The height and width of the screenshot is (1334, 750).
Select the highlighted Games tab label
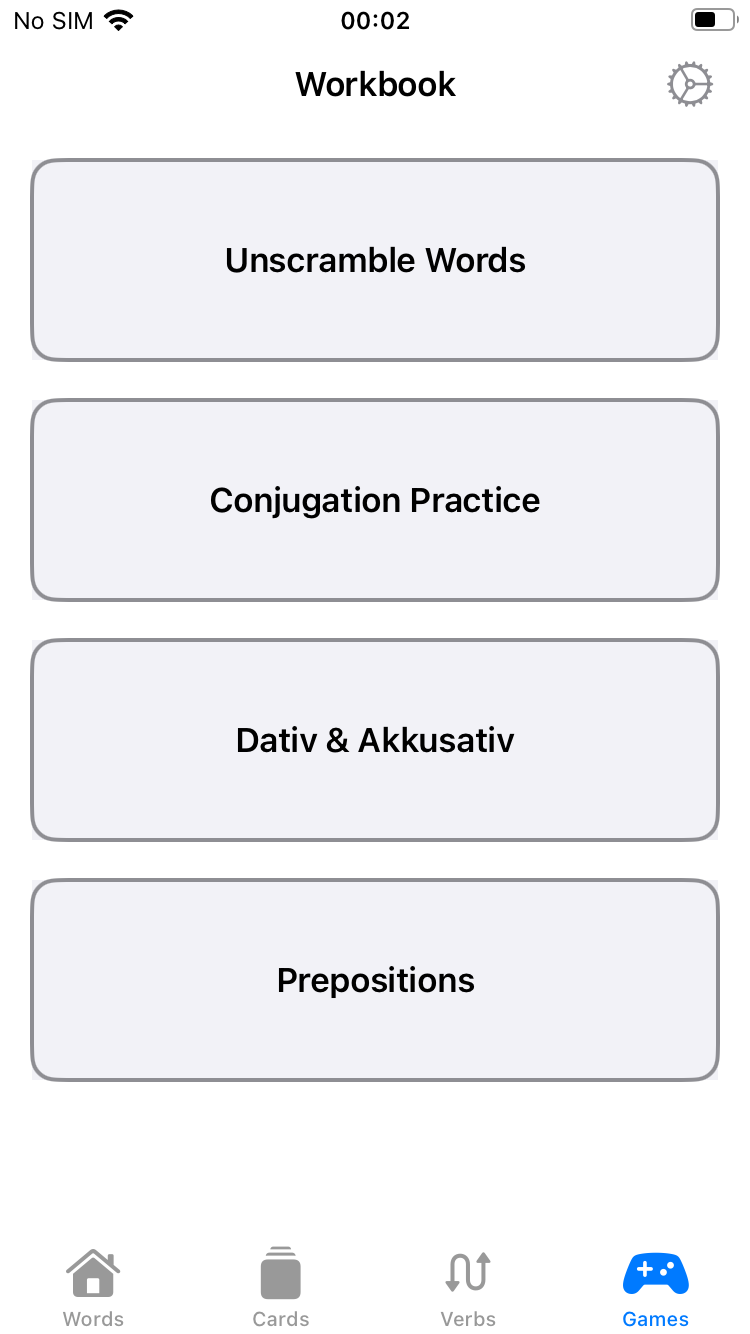click(x=655, y=1318)
